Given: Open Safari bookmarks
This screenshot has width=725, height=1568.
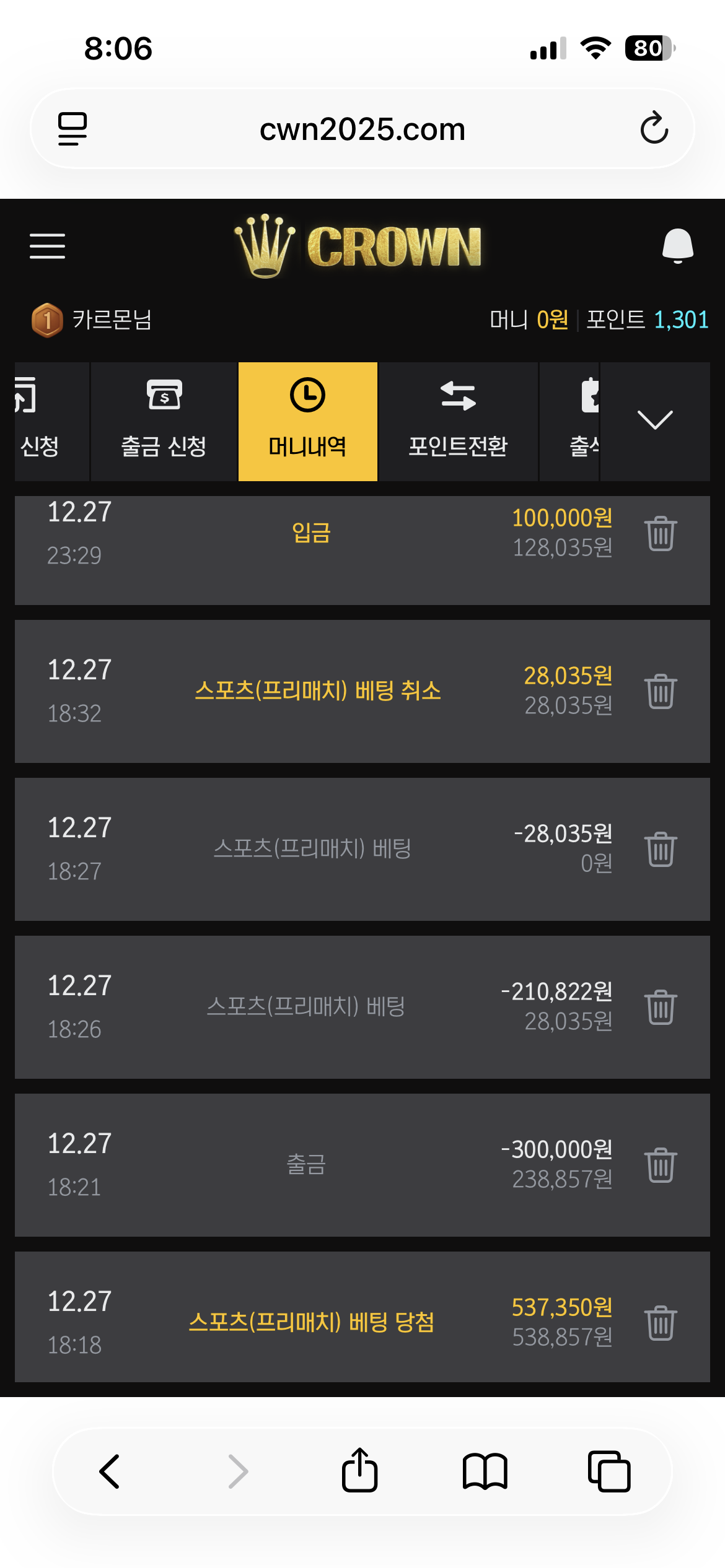Looking at the screenshot, I should pos(484,1470).
